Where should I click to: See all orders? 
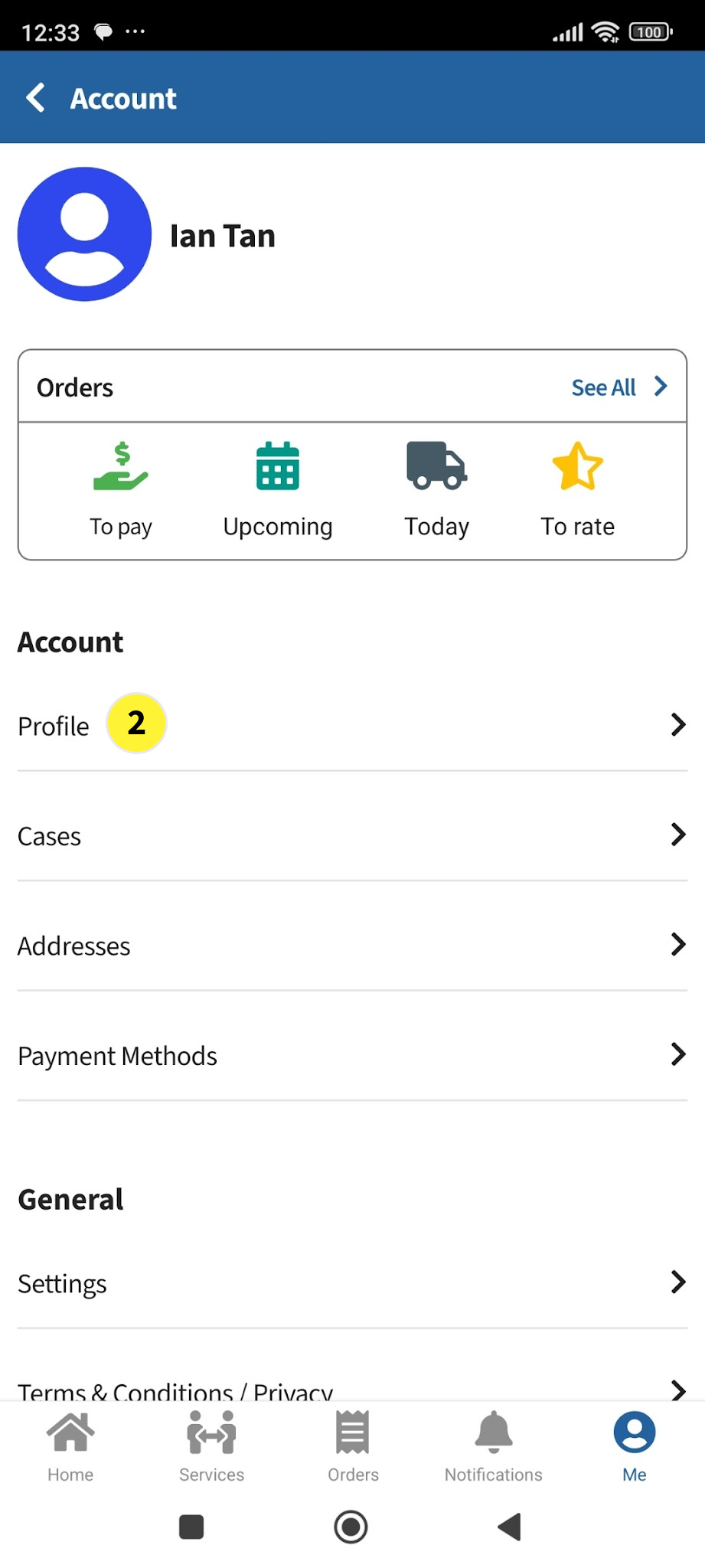pos(619,387)
